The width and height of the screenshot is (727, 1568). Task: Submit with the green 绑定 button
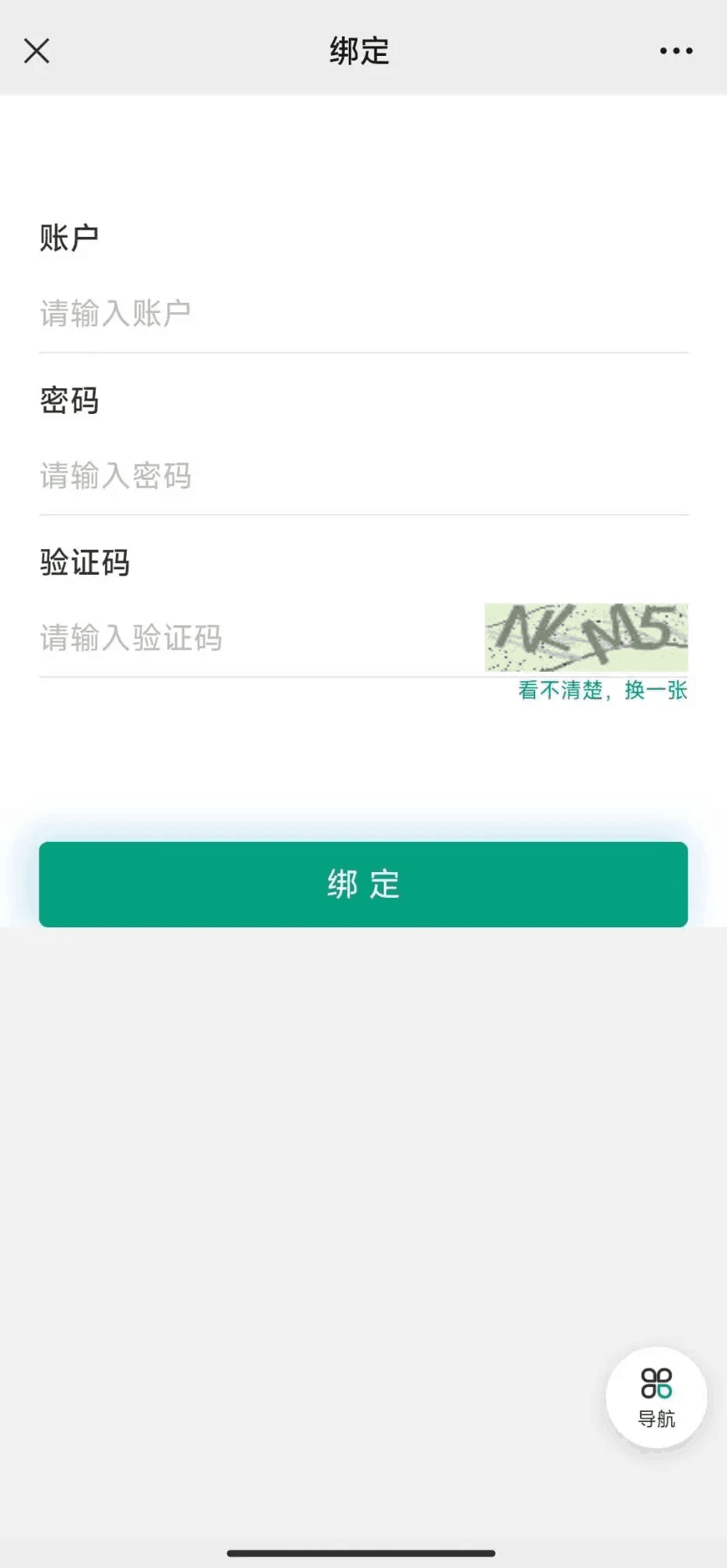[x=363, y=885]
